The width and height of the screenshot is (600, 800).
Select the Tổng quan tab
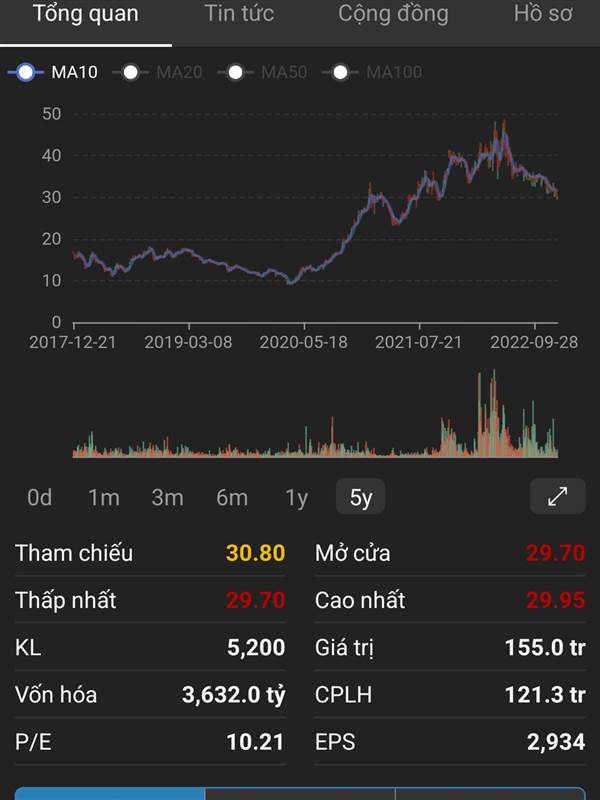click(85, 15)
